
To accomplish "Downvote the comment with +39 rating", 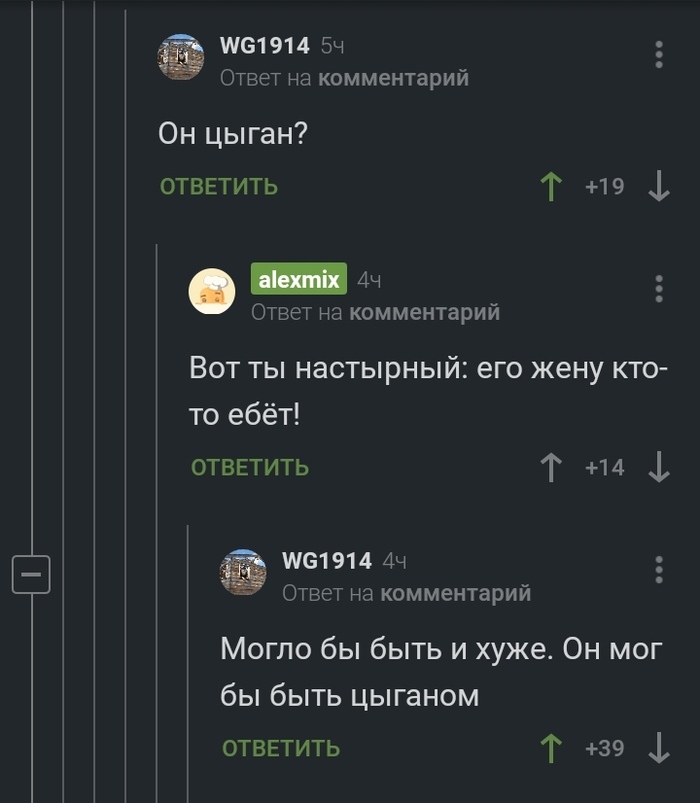I will pyautogui.click(x=658, y=748).
